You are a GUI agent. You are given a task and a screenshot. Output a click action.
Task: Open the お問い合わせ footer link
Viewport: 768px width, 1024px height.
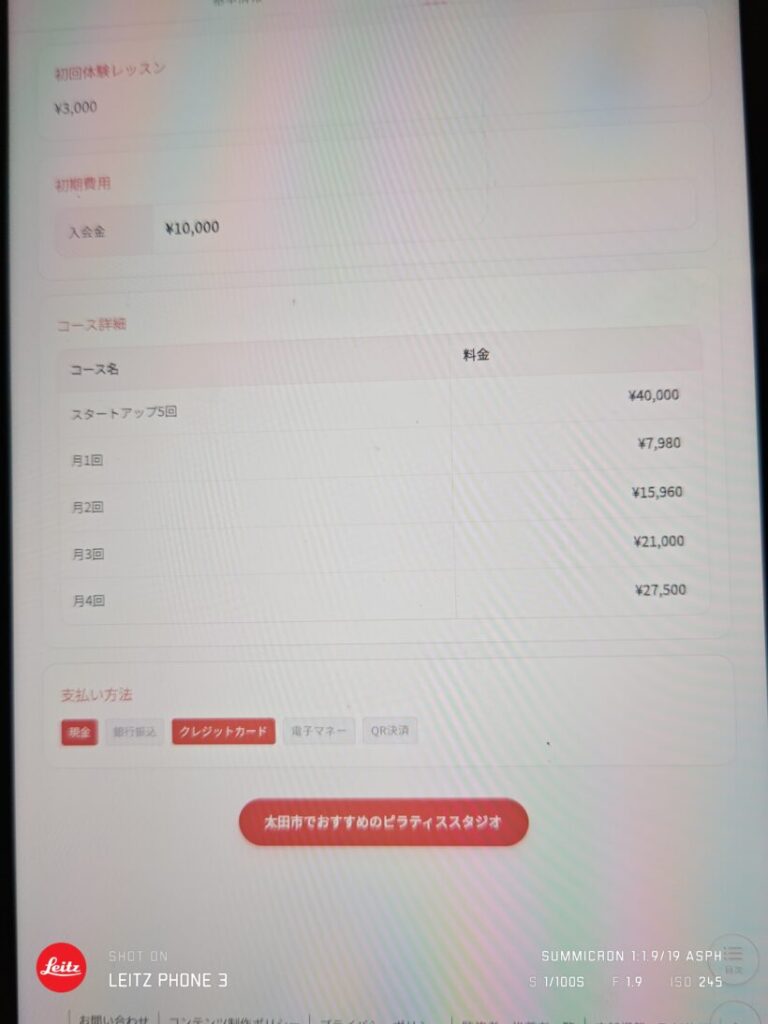(x=113, y=1018)
